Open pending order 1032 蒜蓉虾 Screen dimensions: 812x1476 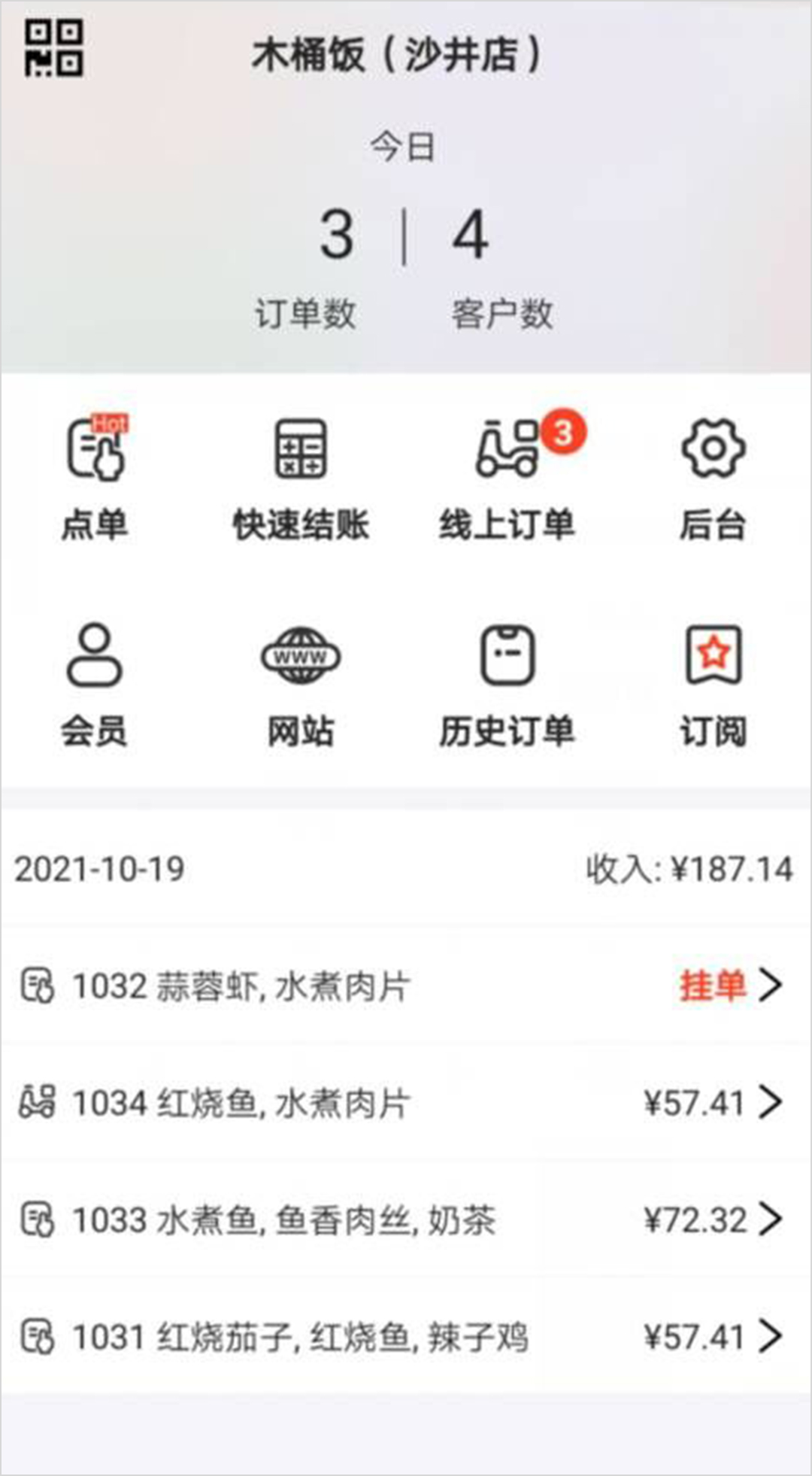pos(406,986)
